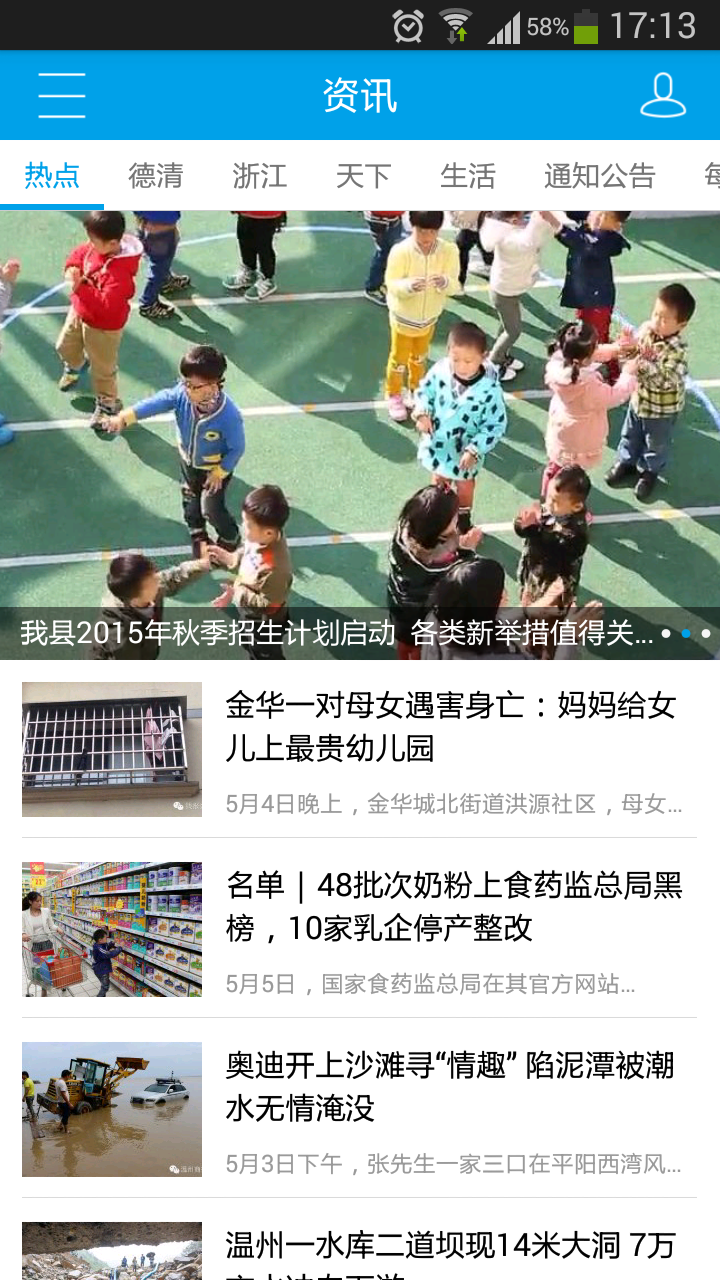Open the user profile icon
The width and height of the screenshot is (720, 1280).
point(662,96)
